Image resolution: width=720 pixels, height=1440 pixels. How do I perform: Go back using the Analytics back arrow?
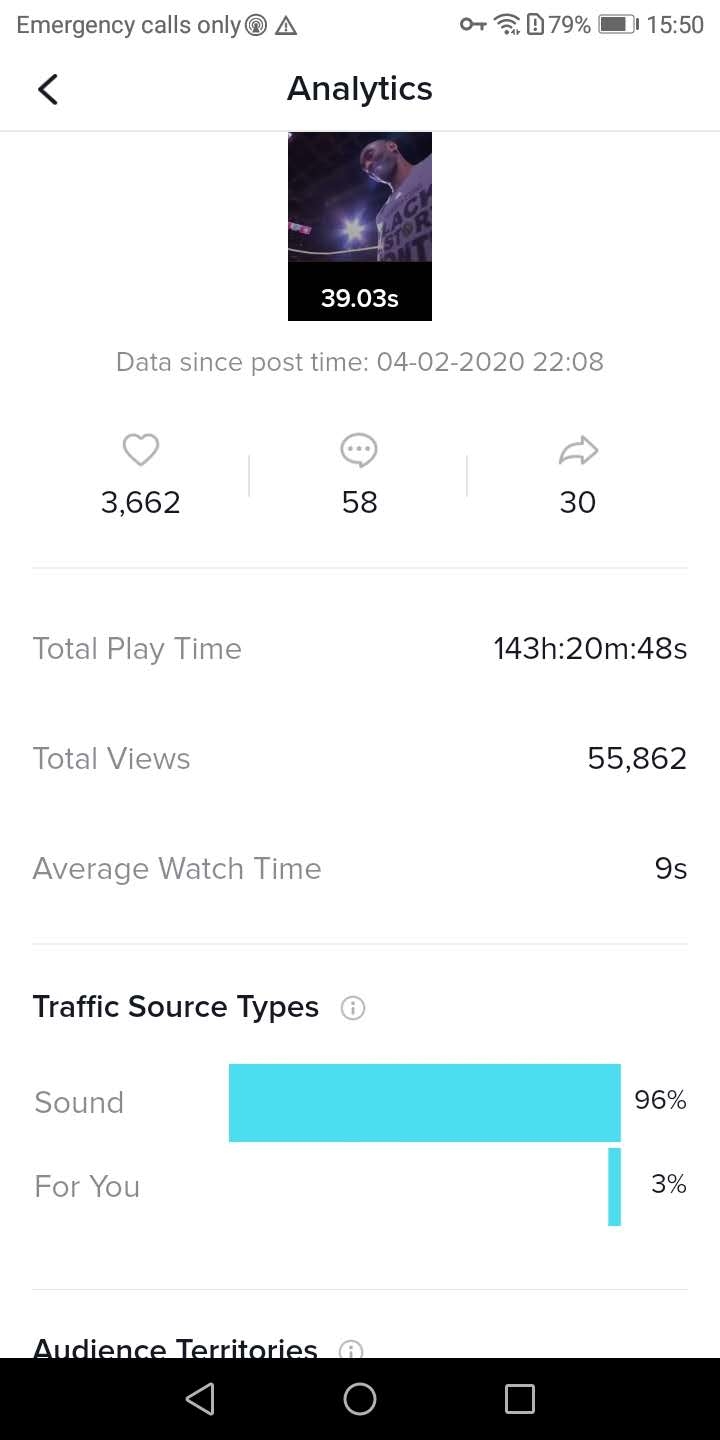[47, 88]
